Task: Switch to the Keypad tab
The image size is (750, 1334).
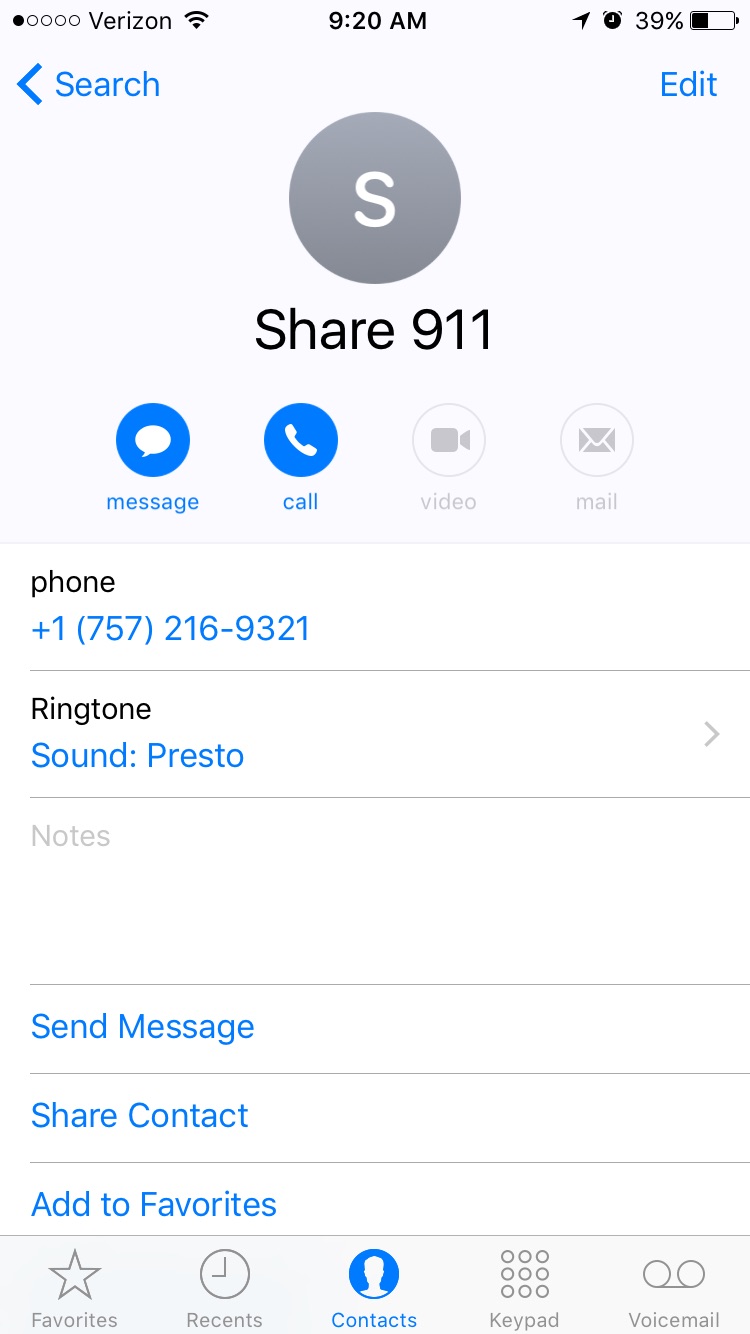Action: click(x=524, y=1288)
